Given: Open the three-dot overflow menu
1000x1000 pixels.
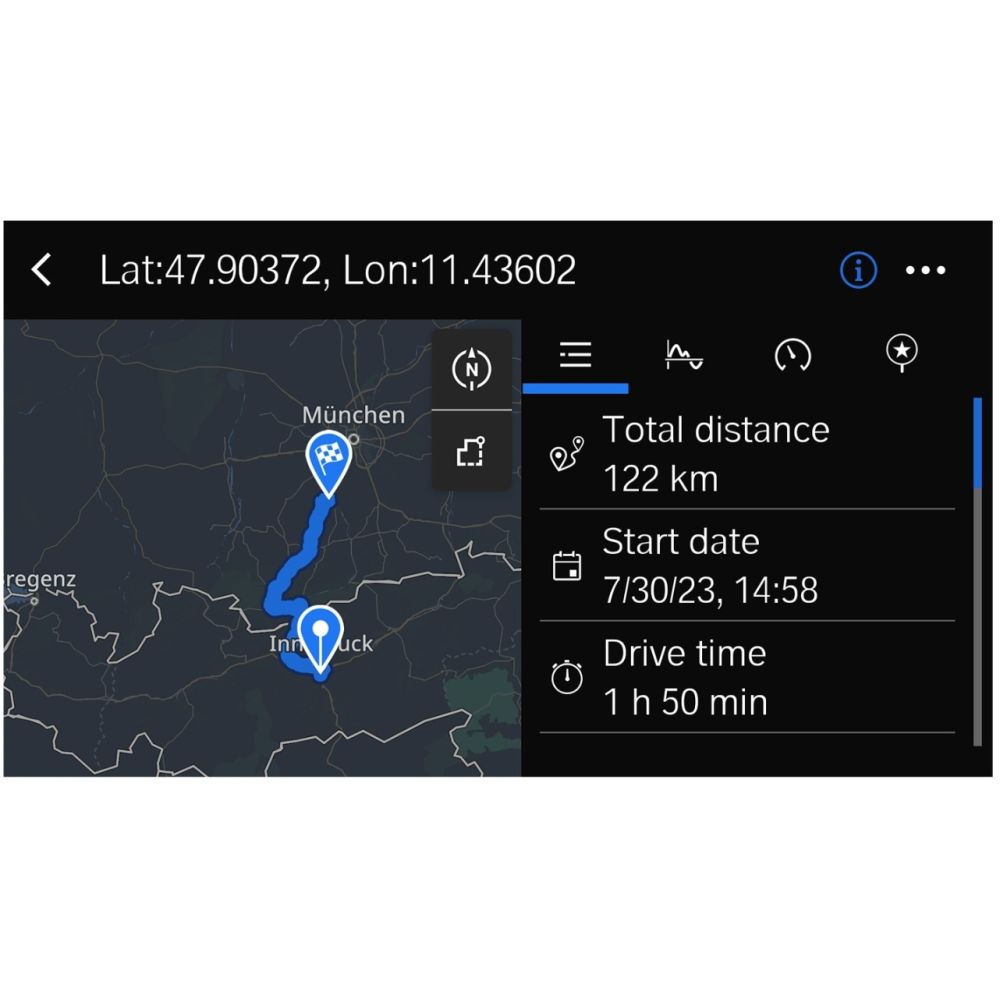Looking at the screenshot, I should (925, 270).
